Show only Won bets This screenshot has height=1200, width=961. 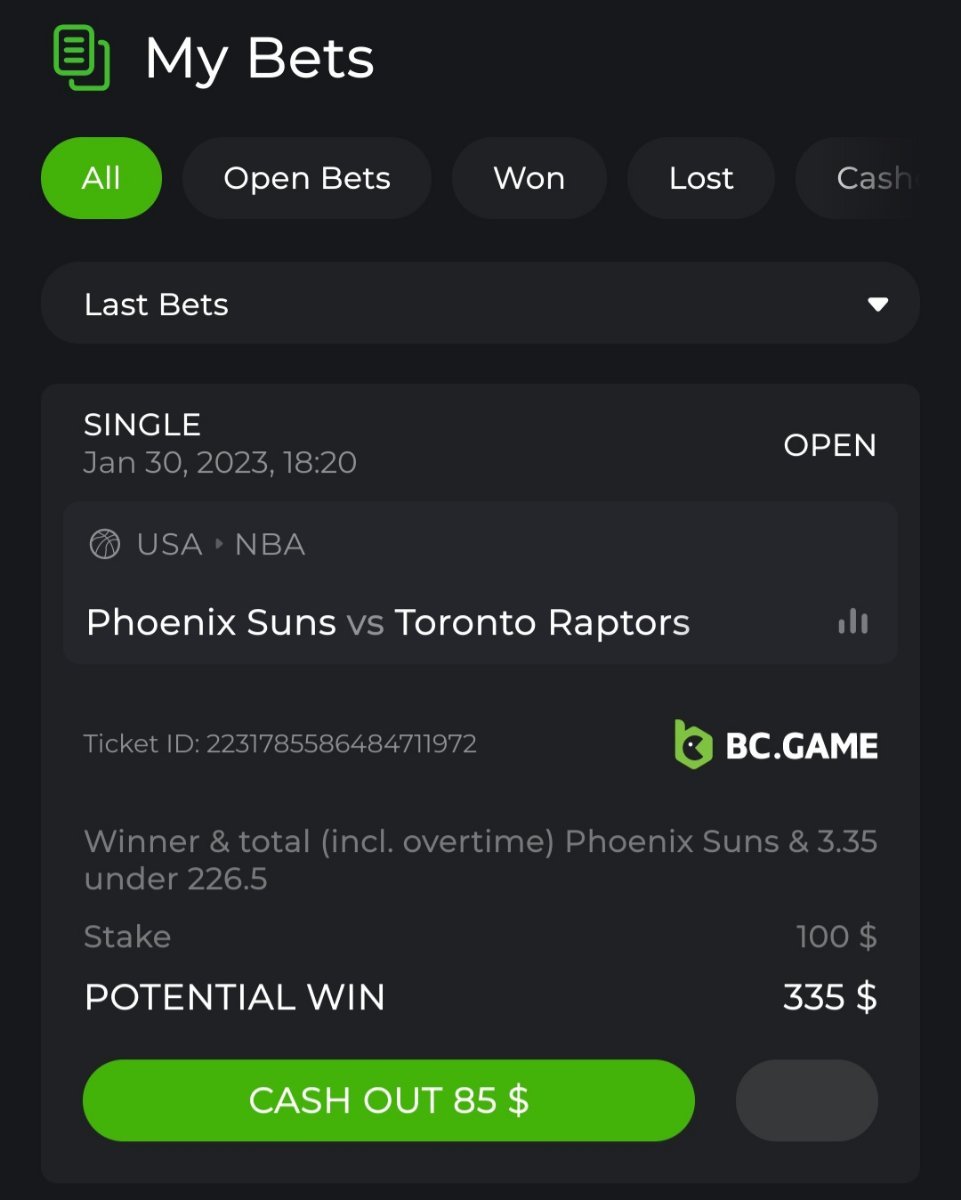pos(529,178)
